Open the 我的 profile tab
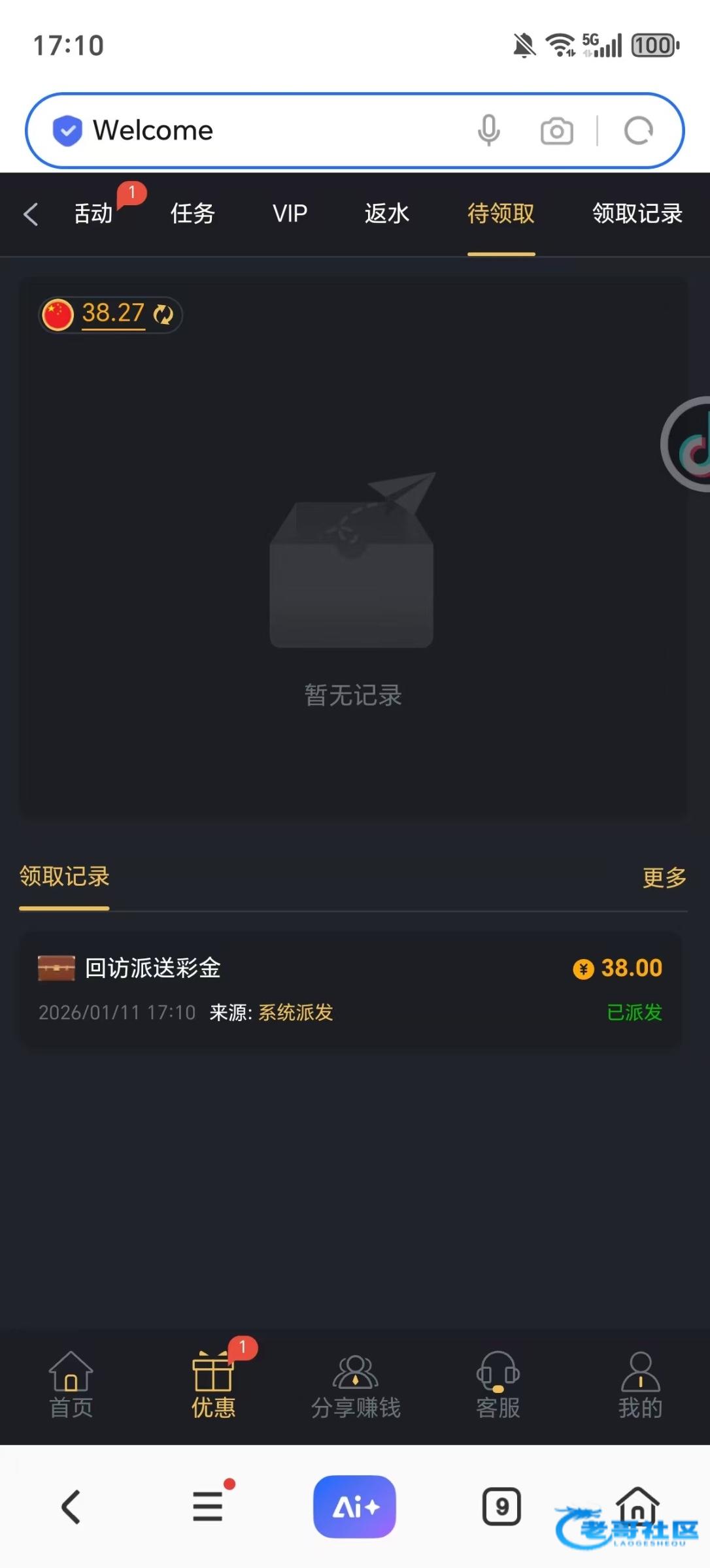This screenshot has width=710, height=1568. (640, 1385)
